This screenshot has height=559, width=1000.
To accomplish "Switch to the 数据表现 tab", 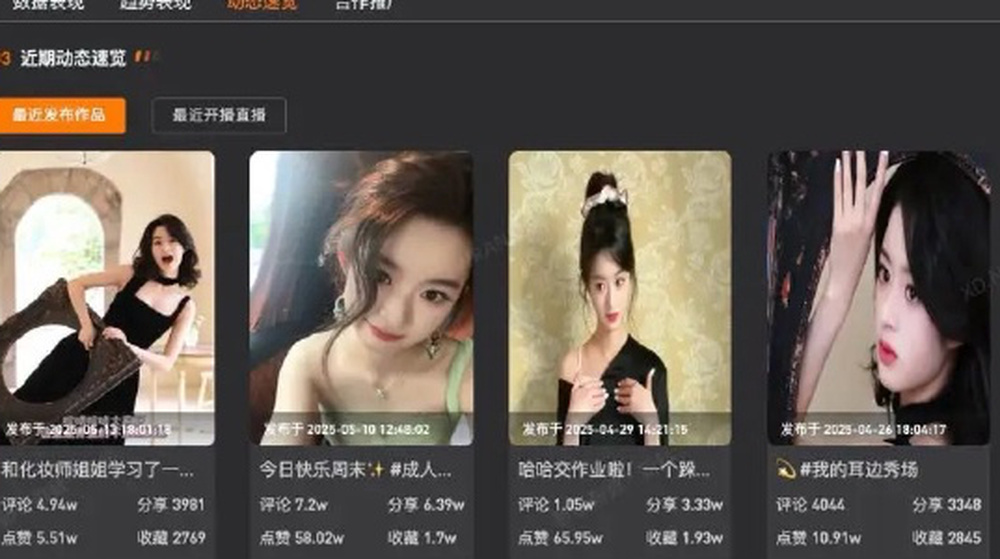I will point(48,5).
